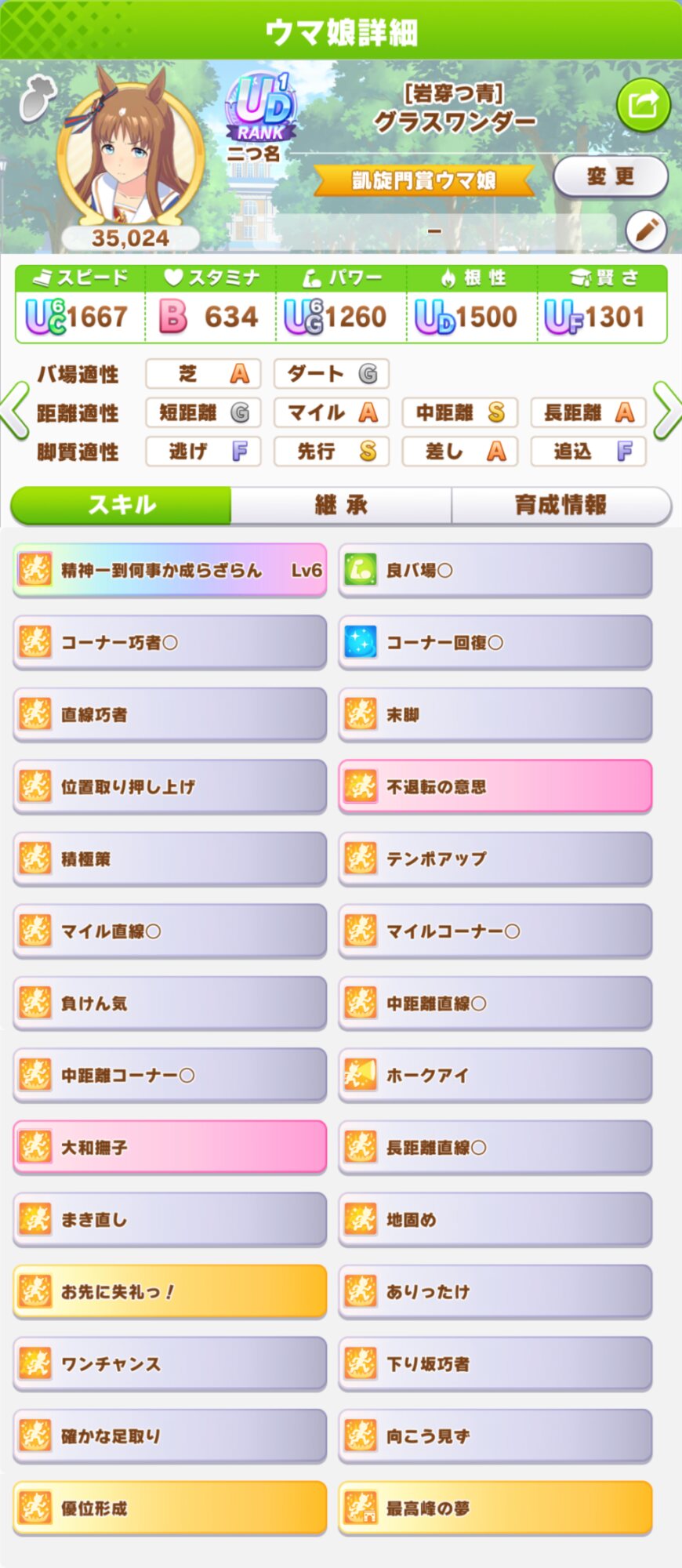Share this Uma Musume detail screen
Screen dimensions: 682x1568
(x=643, y=105)
